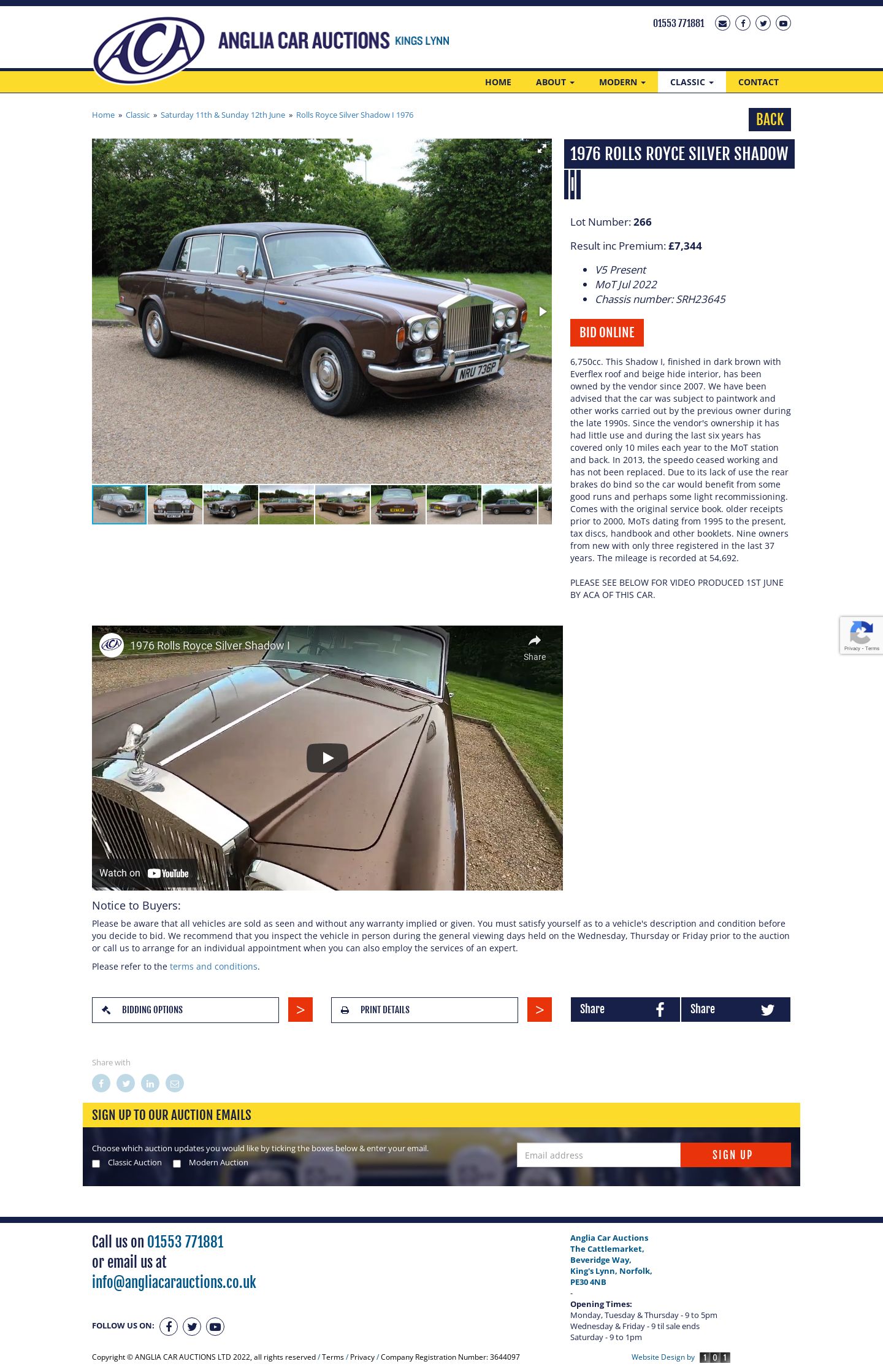This screenshot has height=1372, width=883.
Task: Select PRINT DETAILS
Action: coord(424,1010)
